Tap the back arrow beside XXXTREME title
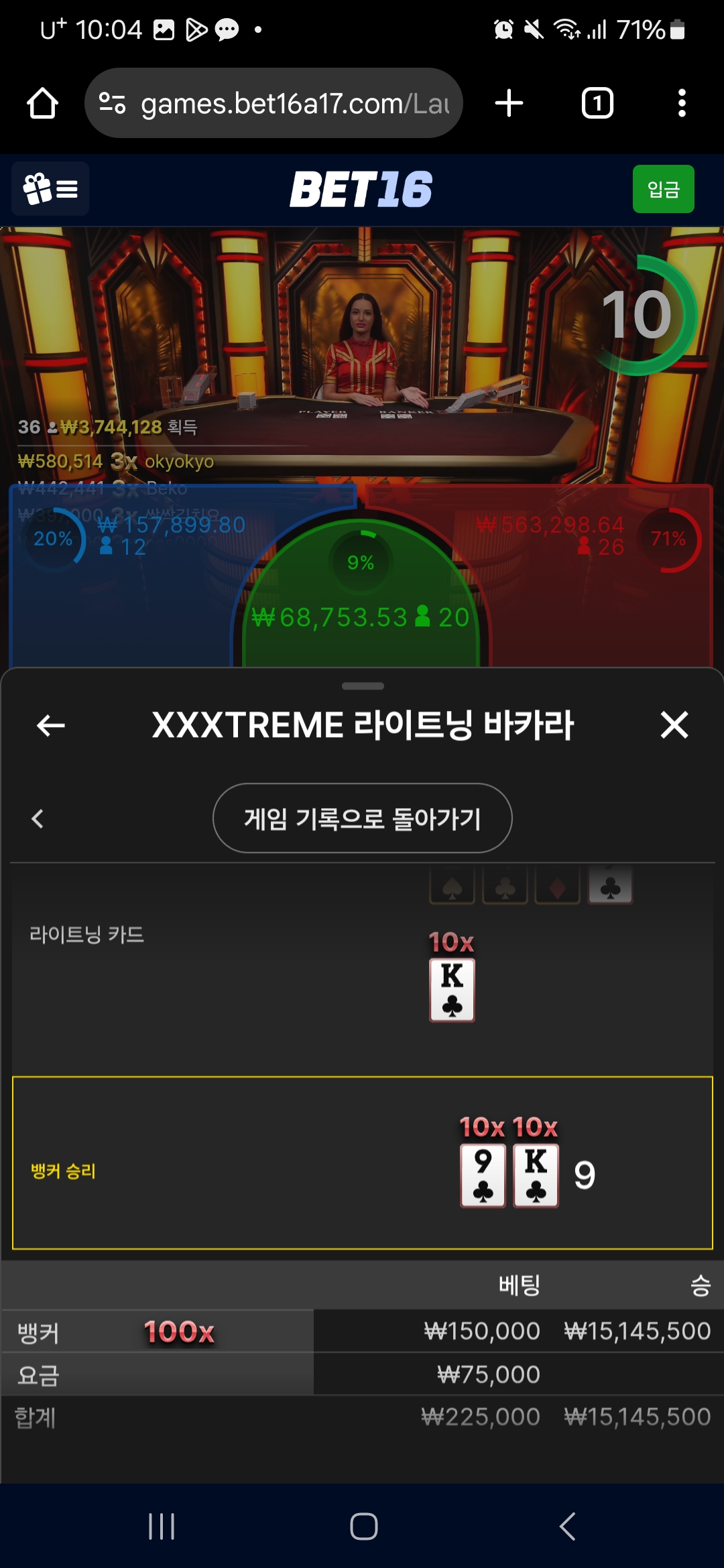 pos(51,725)
